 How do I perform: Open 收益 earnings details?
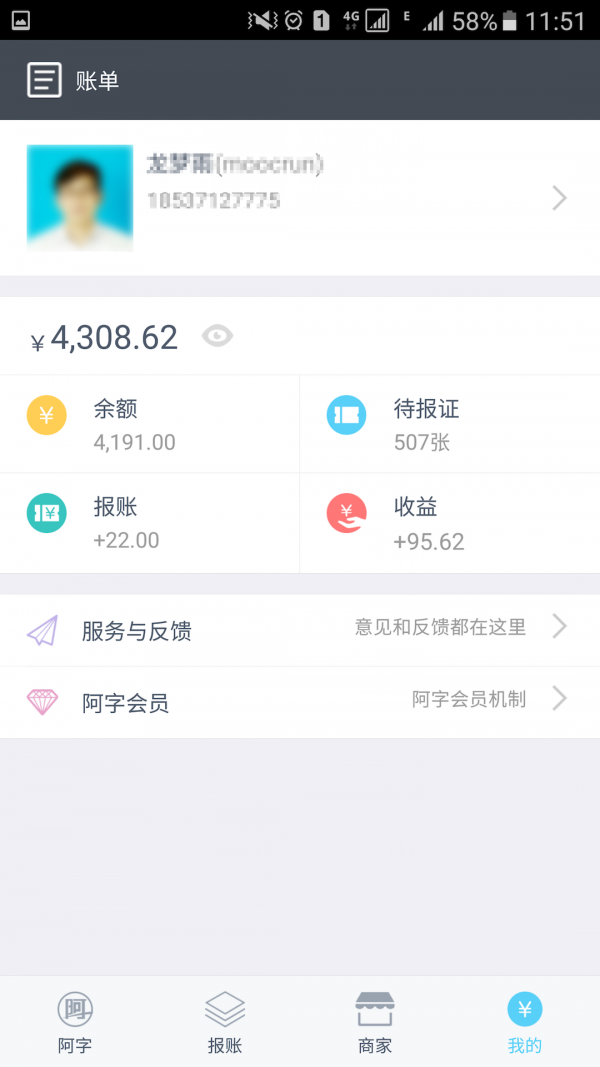point(450,523)
